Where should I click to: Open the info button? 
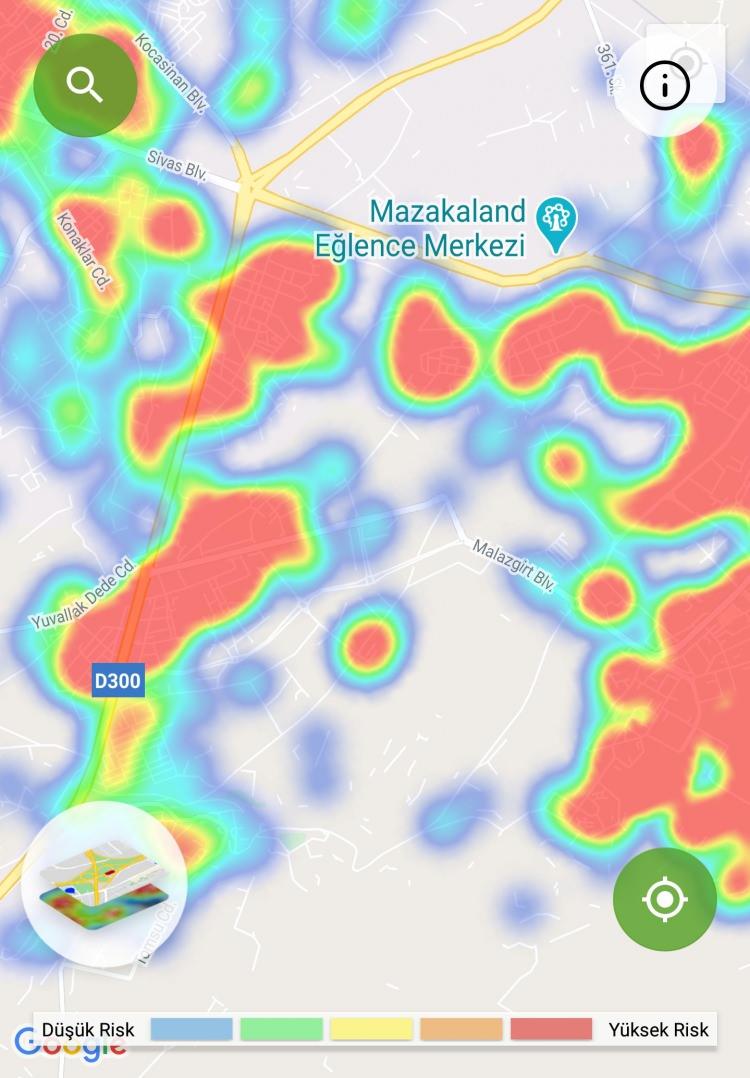tap(665, 87)
